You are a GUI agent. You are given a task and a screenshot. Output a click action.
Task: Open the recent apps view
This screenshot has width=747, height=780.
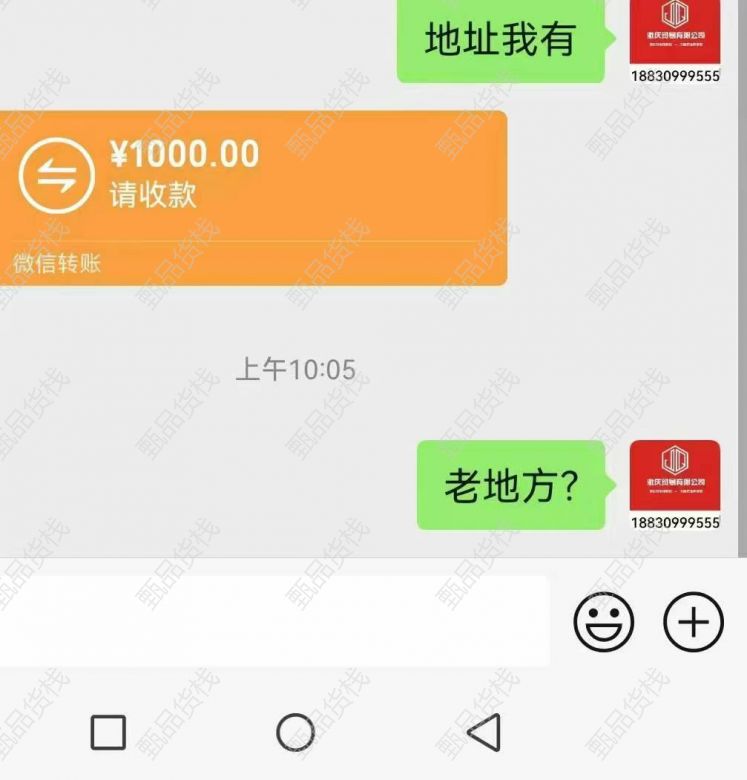pos(108,732)
